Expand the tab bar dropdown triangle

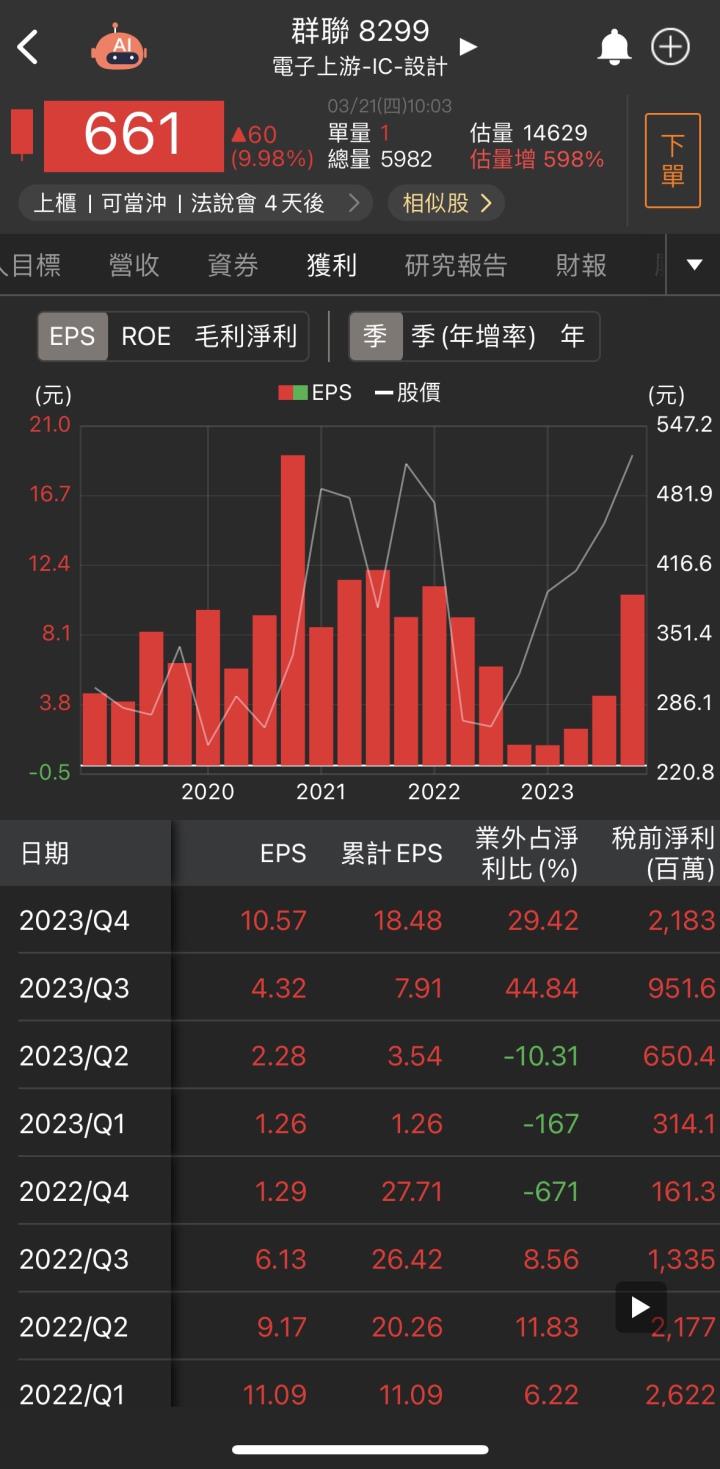[694, 265]
